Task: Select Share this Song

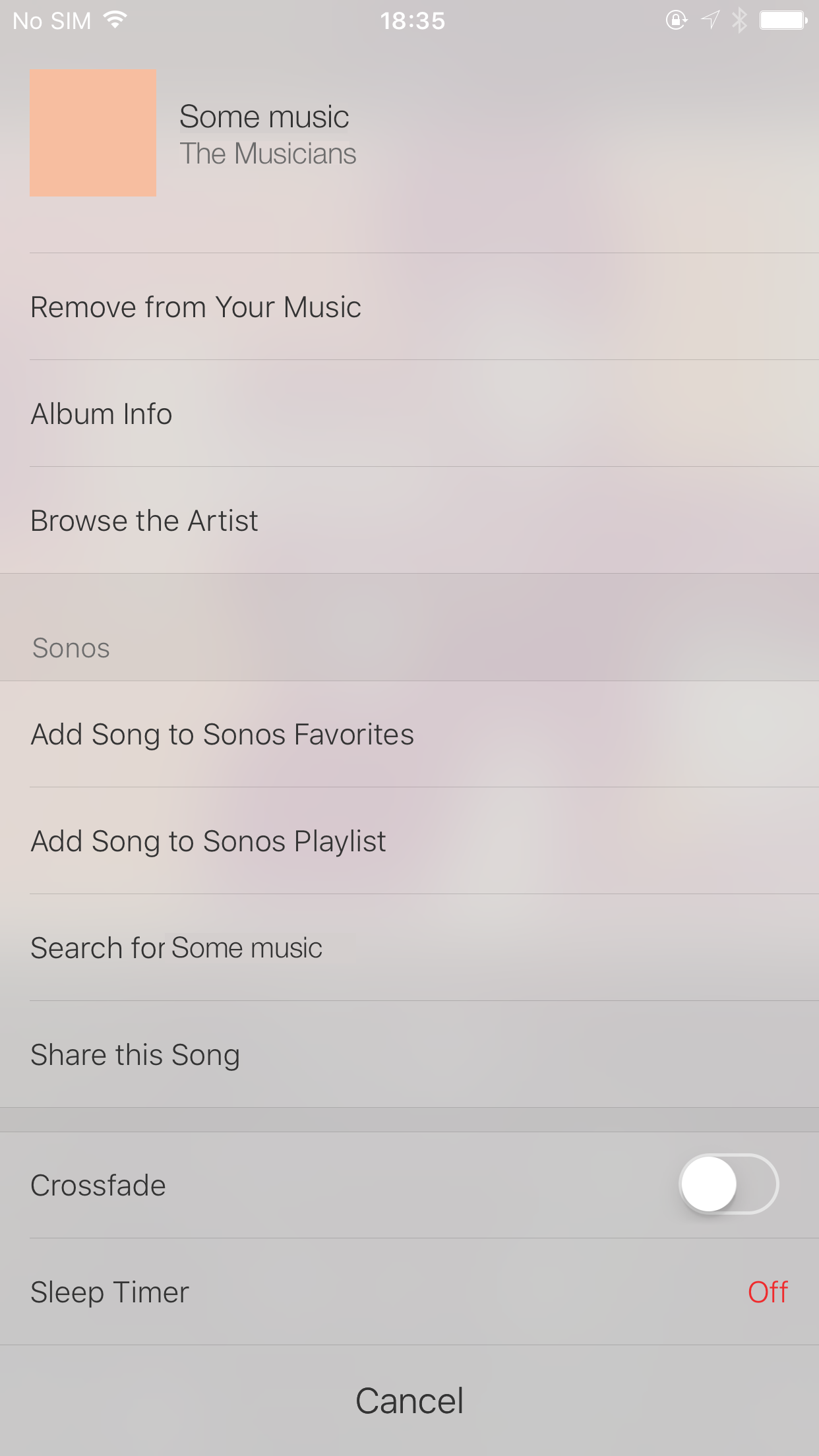Action: 409,1054
